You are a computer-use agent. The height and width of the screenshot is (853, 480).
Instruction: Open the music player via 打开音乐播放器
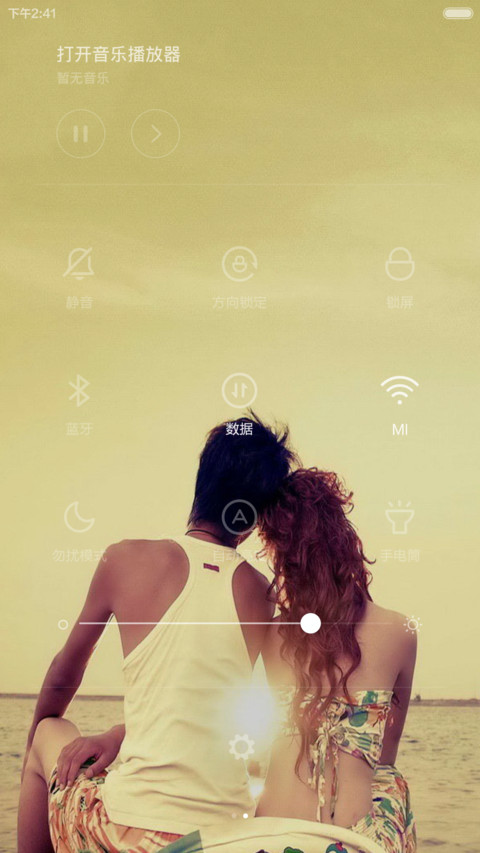click(x=118, y=54)
